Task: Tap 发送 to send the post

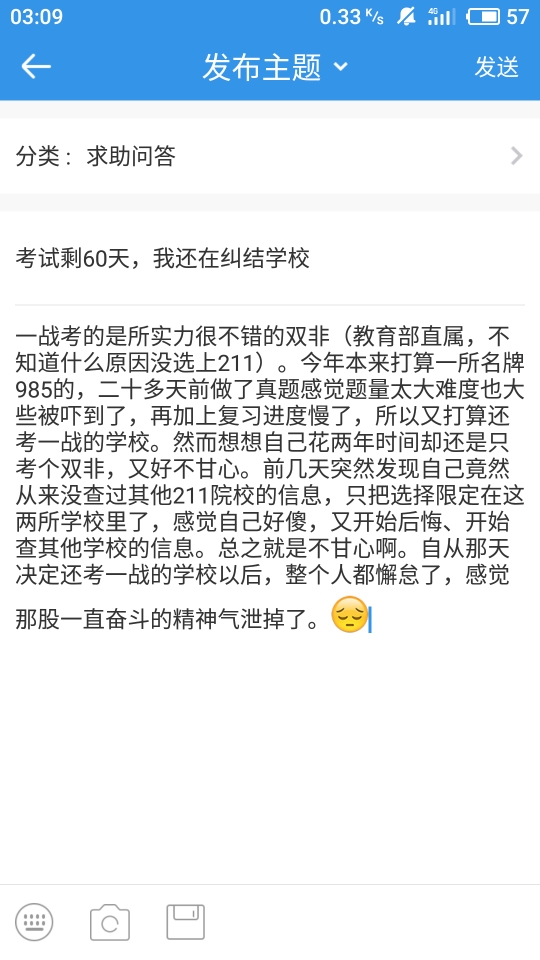Action: click(x=496, y=66)
